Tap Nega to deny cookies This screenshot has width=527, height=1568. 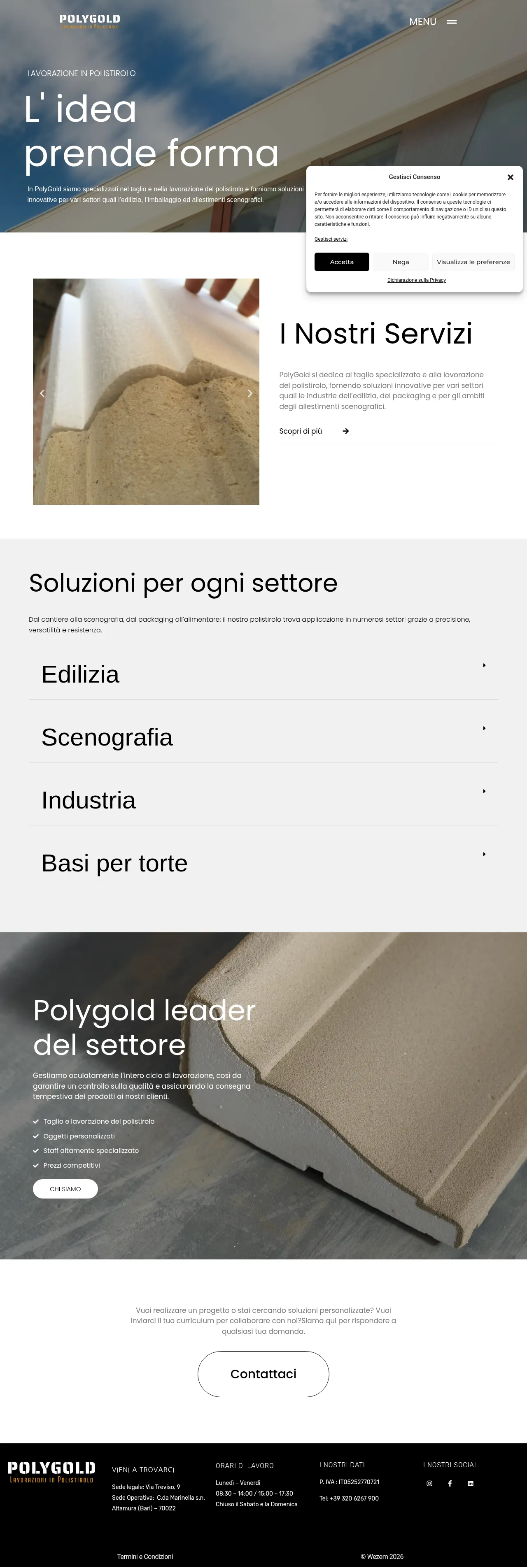click(x=400, y=262)
